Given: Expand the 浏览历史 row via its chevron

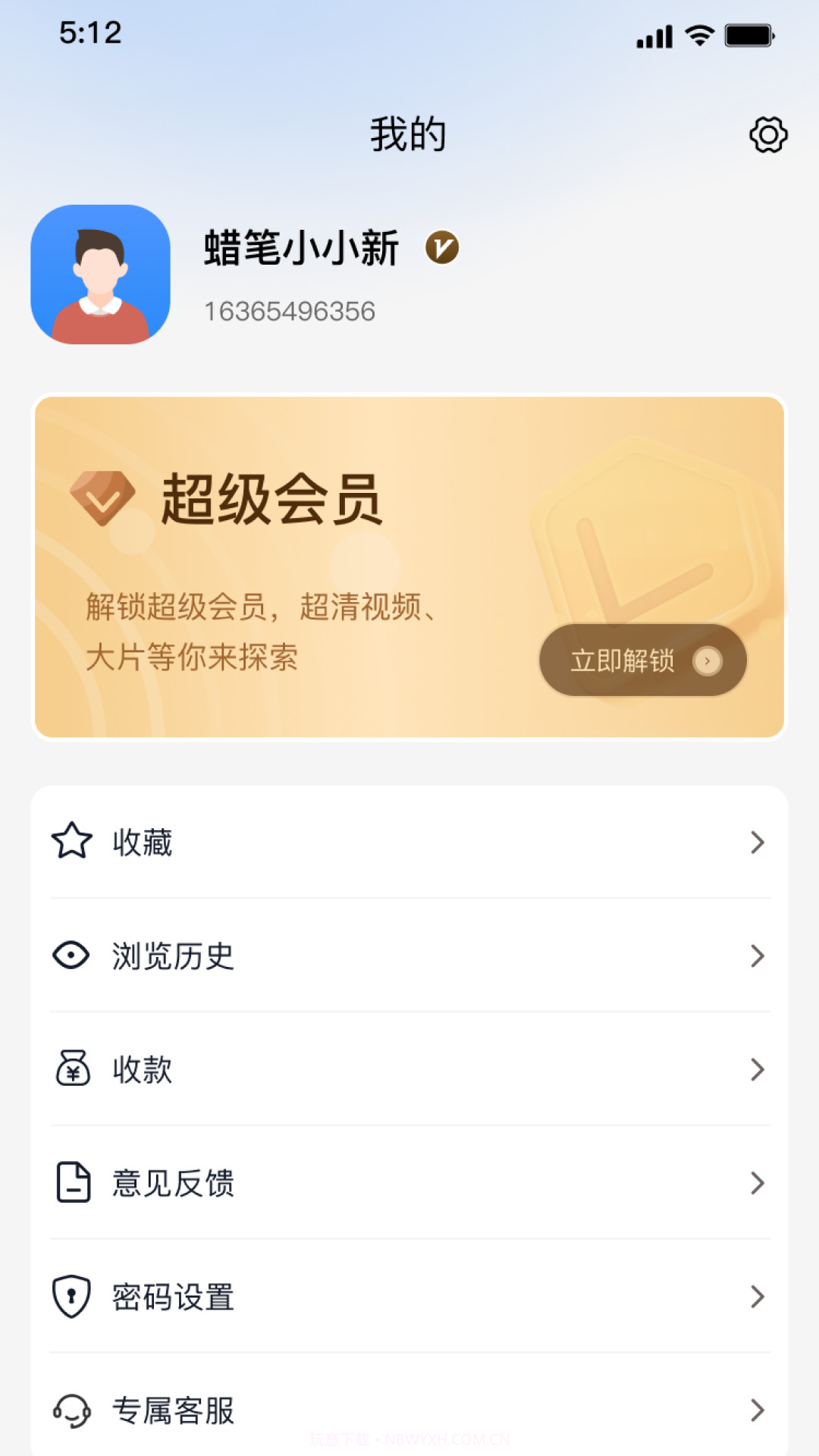Looking at the screenshot, I should coord(757,956).
